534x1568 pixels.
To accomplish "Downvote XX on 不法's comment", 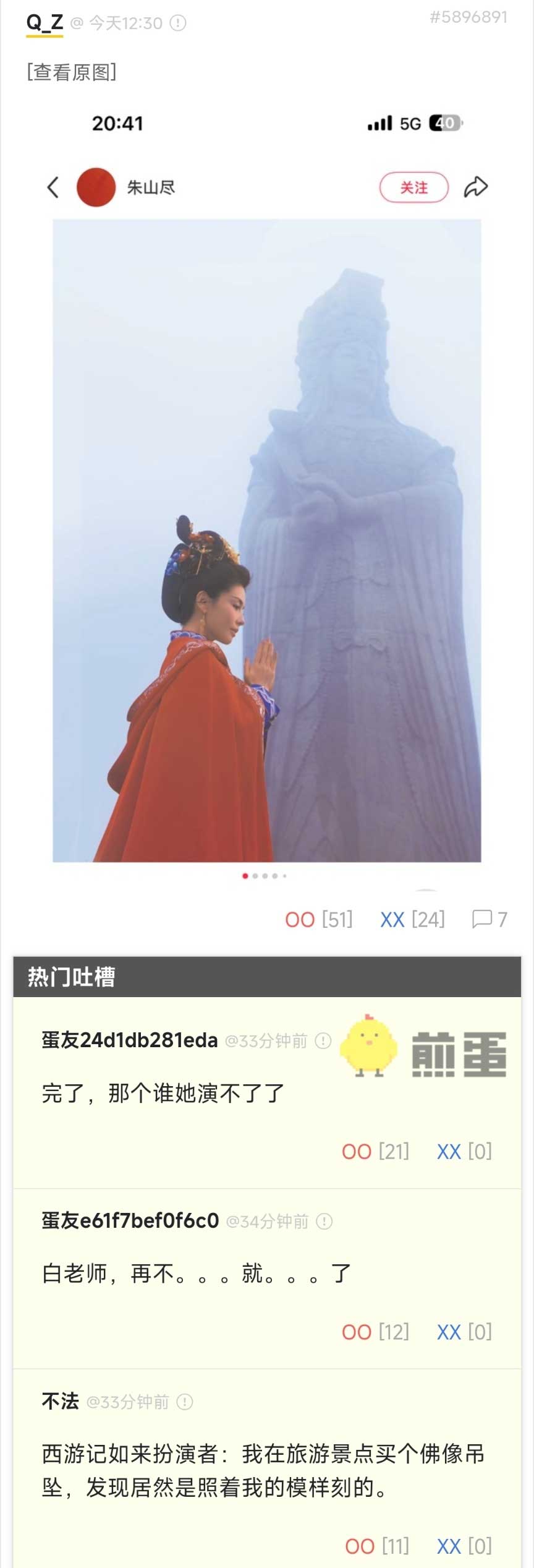I will (449, 1546).
